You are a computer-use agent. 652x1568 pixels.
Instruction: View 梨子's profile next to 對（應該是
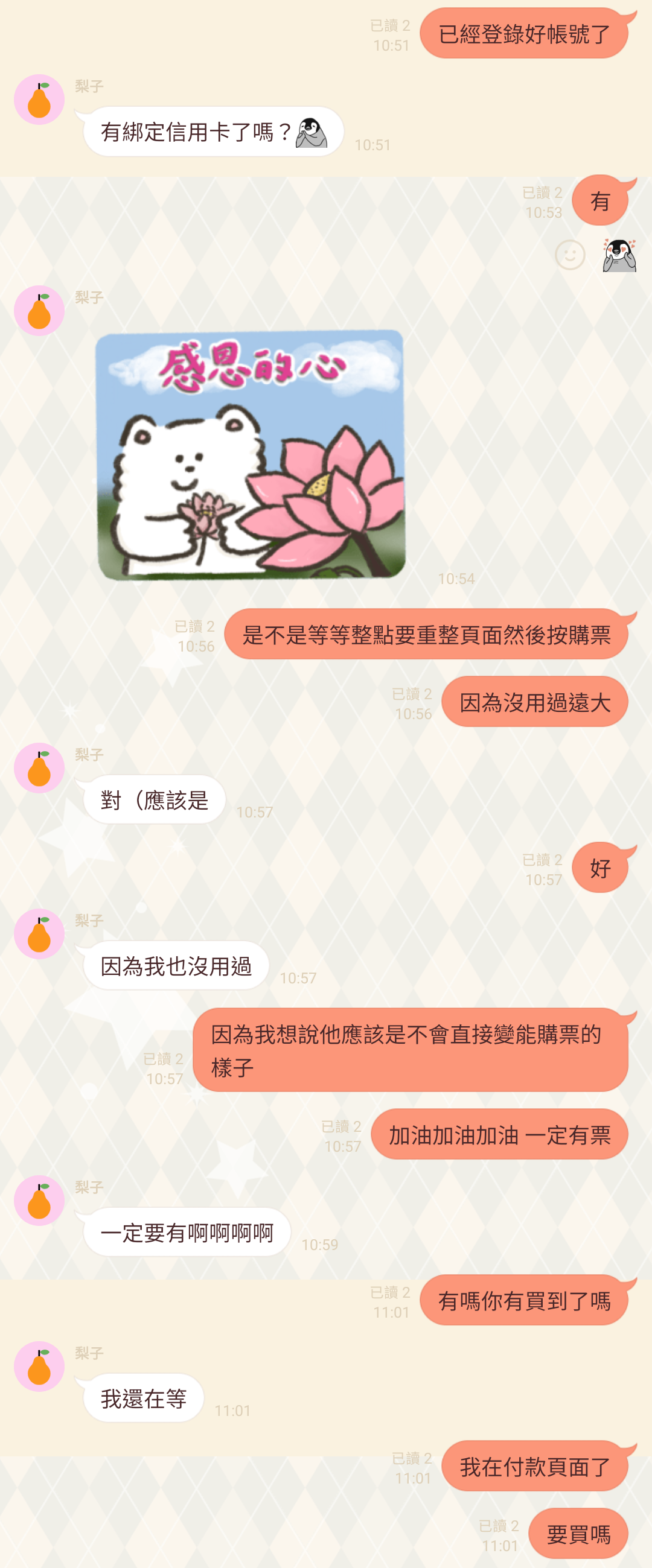click(x=39, y=767)
